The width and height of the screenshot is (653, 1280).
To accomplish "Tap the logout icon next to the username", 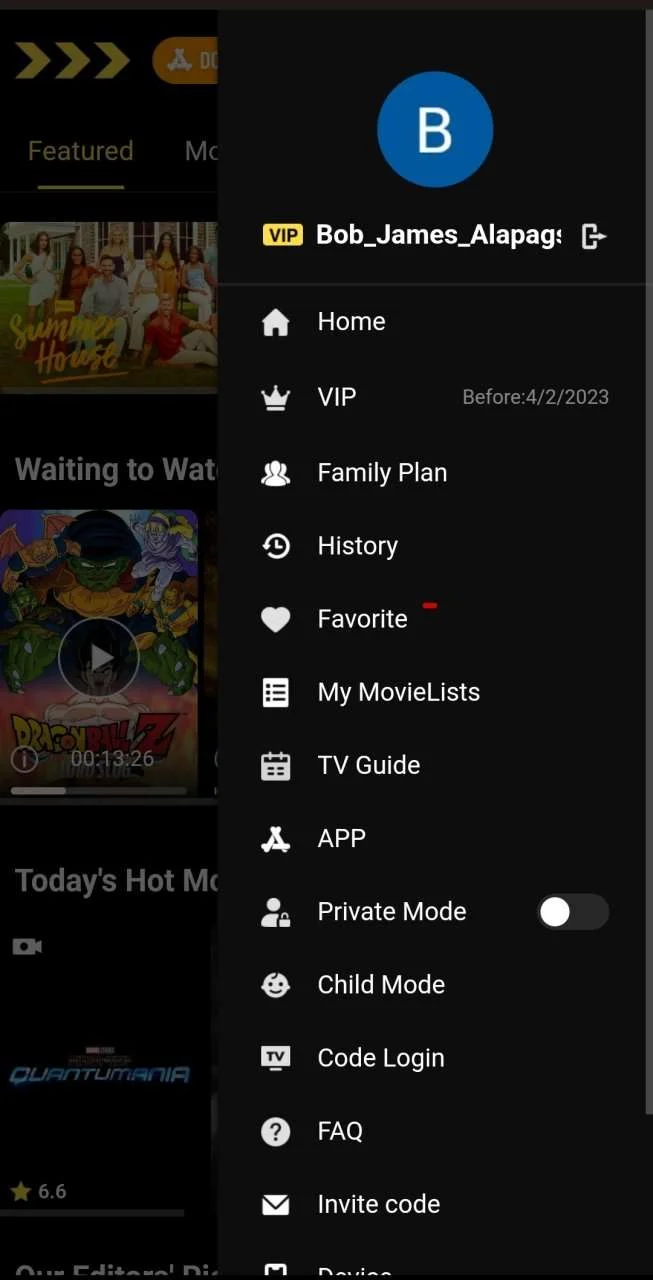I will [x=594, y=236].
